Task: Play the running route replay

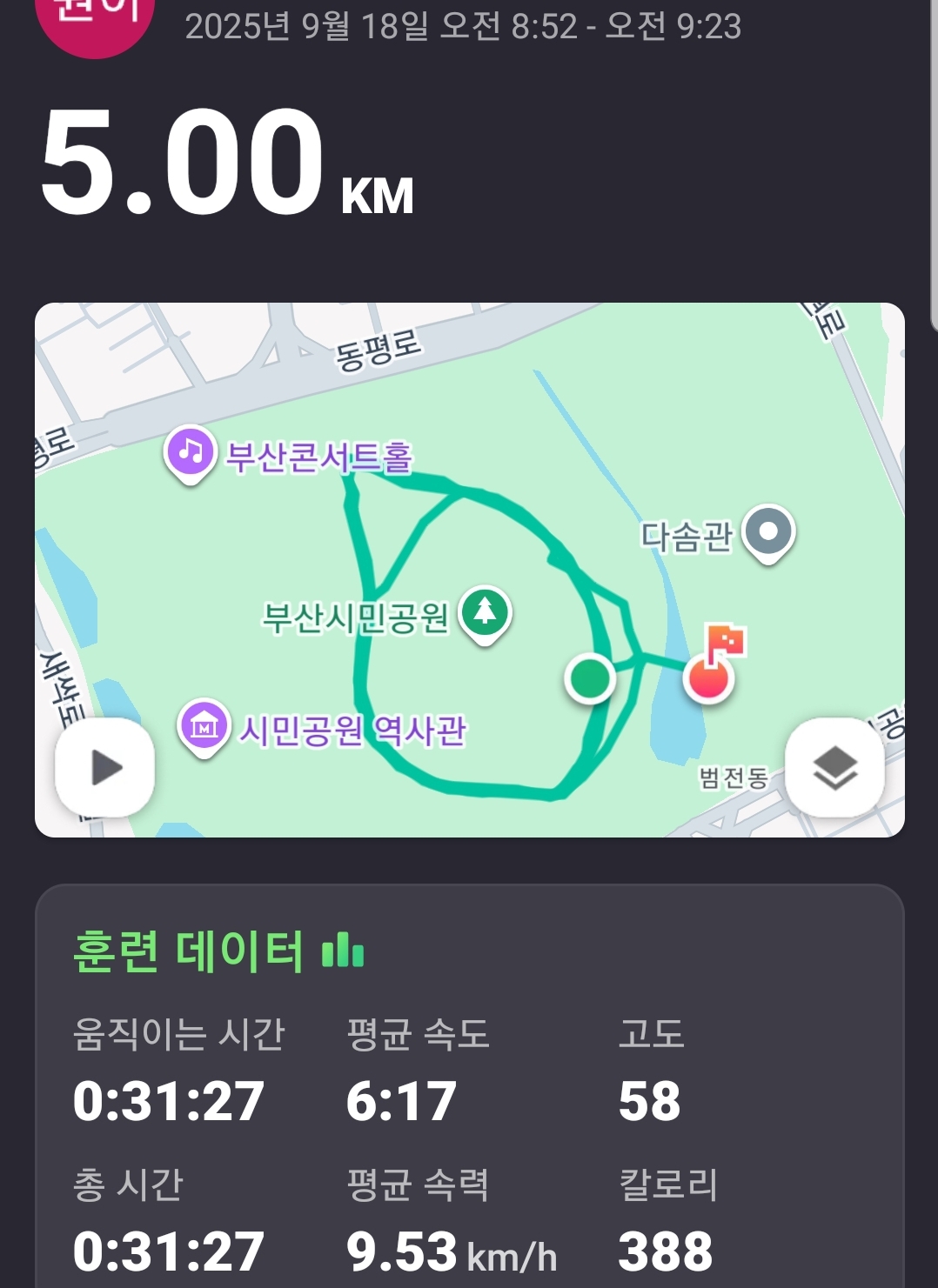Action: (105, 767)
